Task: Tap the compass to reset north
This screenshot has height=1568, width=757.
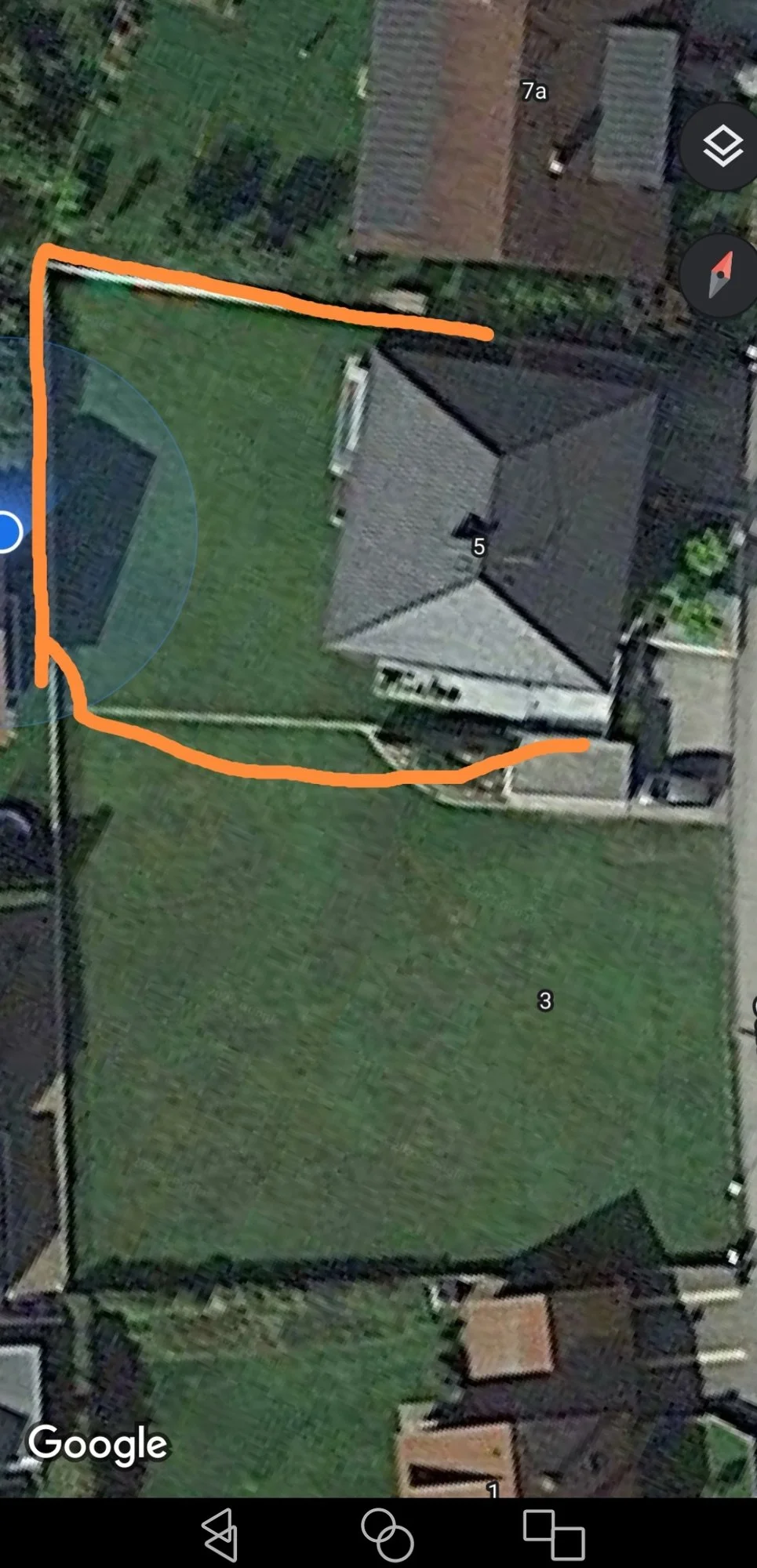Action: (720, 275)
